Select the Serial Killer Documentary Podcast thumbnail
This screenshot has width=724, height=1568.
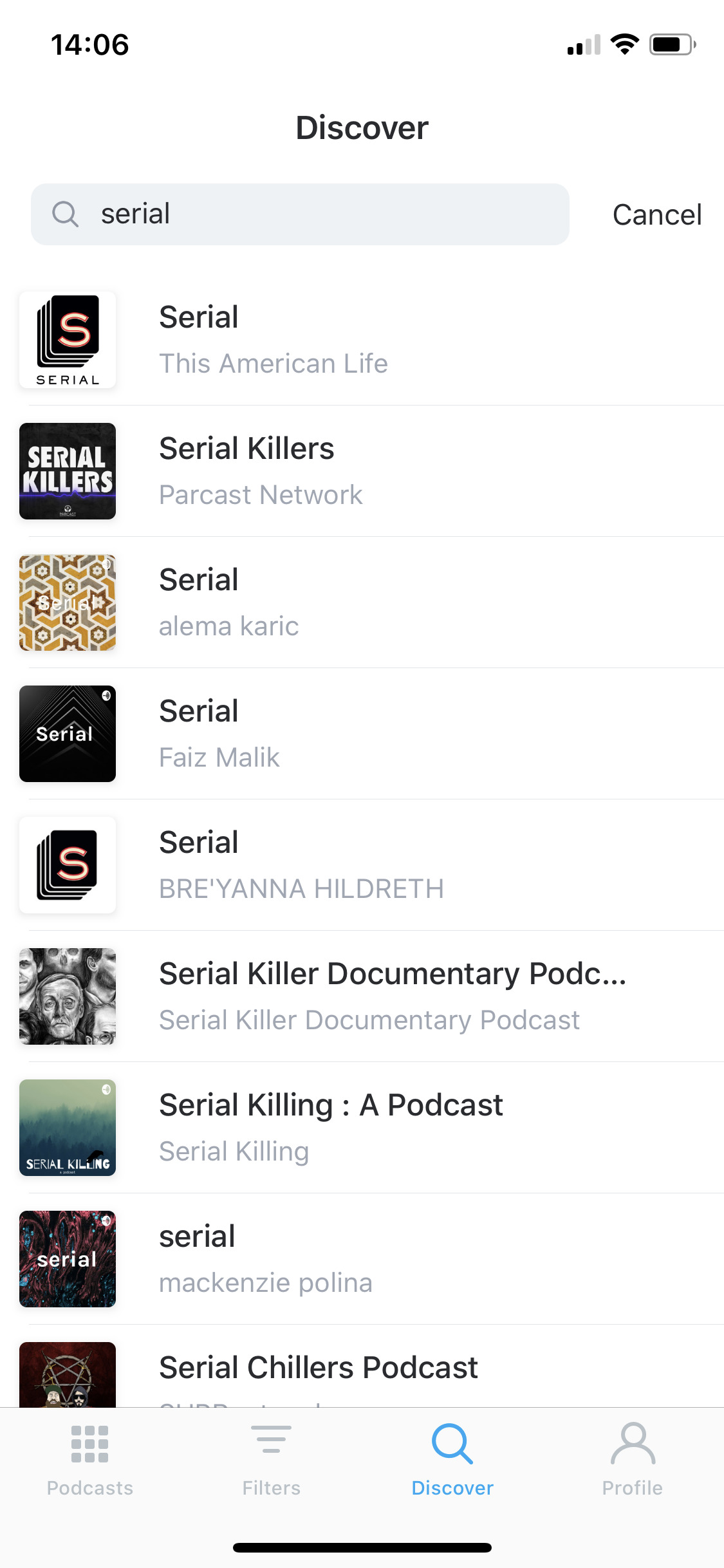67,996
